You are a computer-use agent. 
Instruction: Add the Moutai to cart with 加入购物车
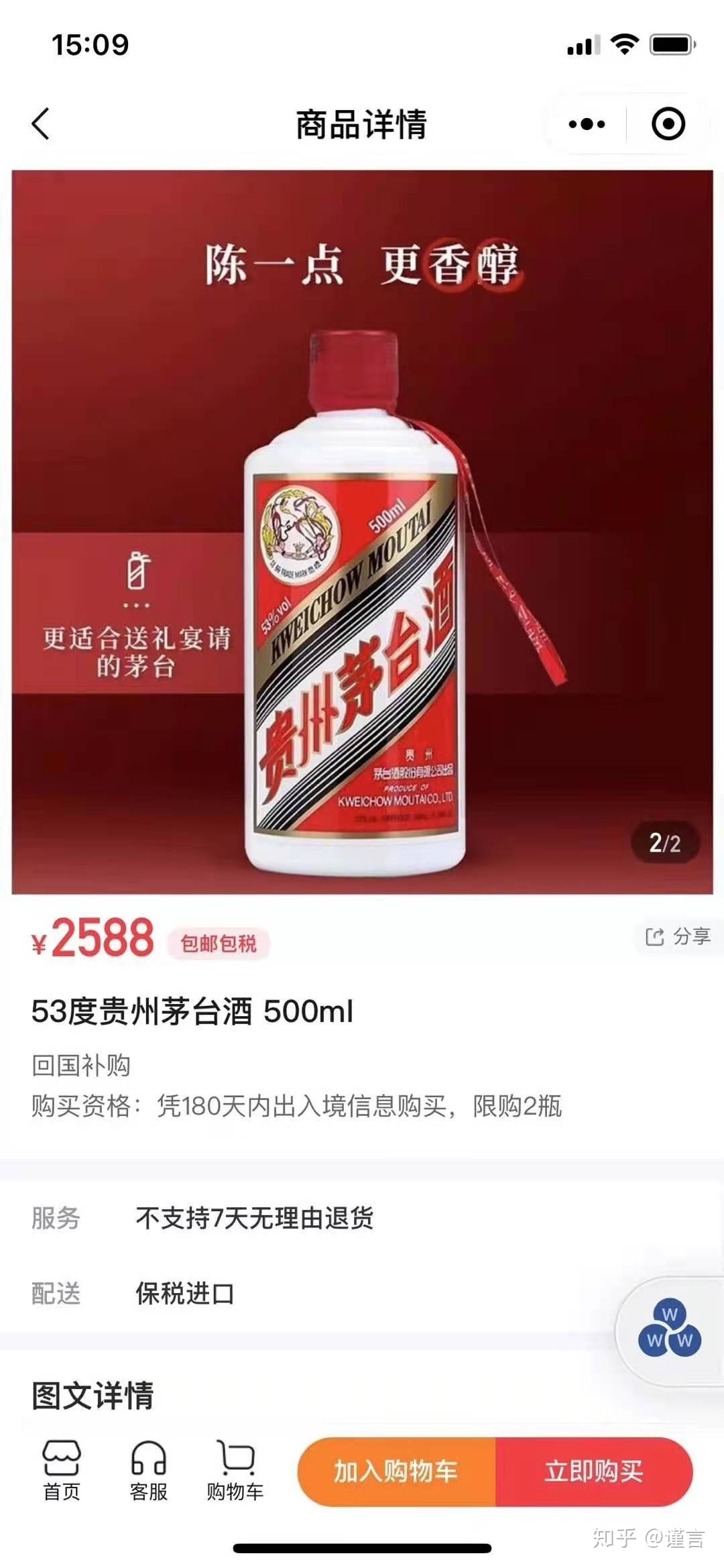coord(396,1471)
